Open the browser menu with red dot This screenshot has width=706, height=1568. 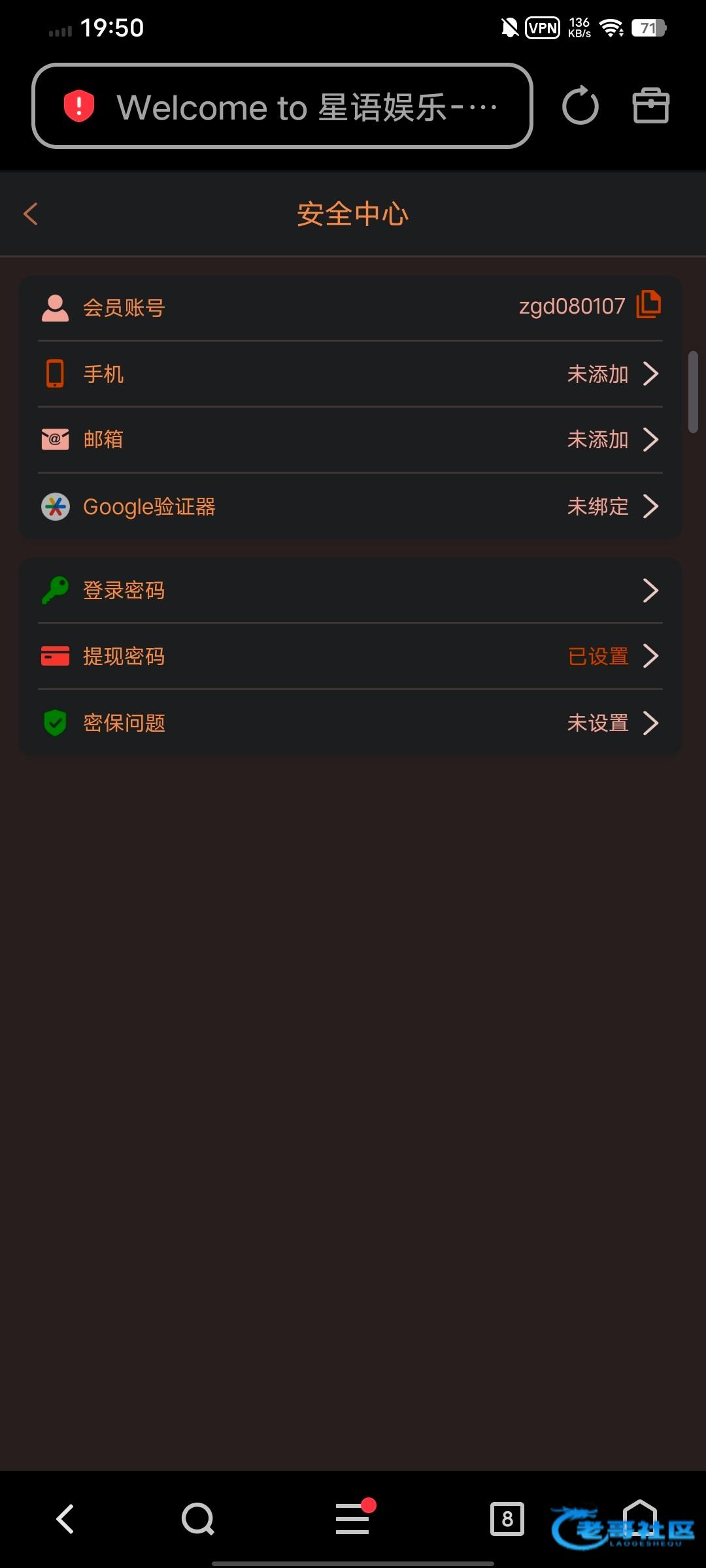click(x=353, y=1518)
